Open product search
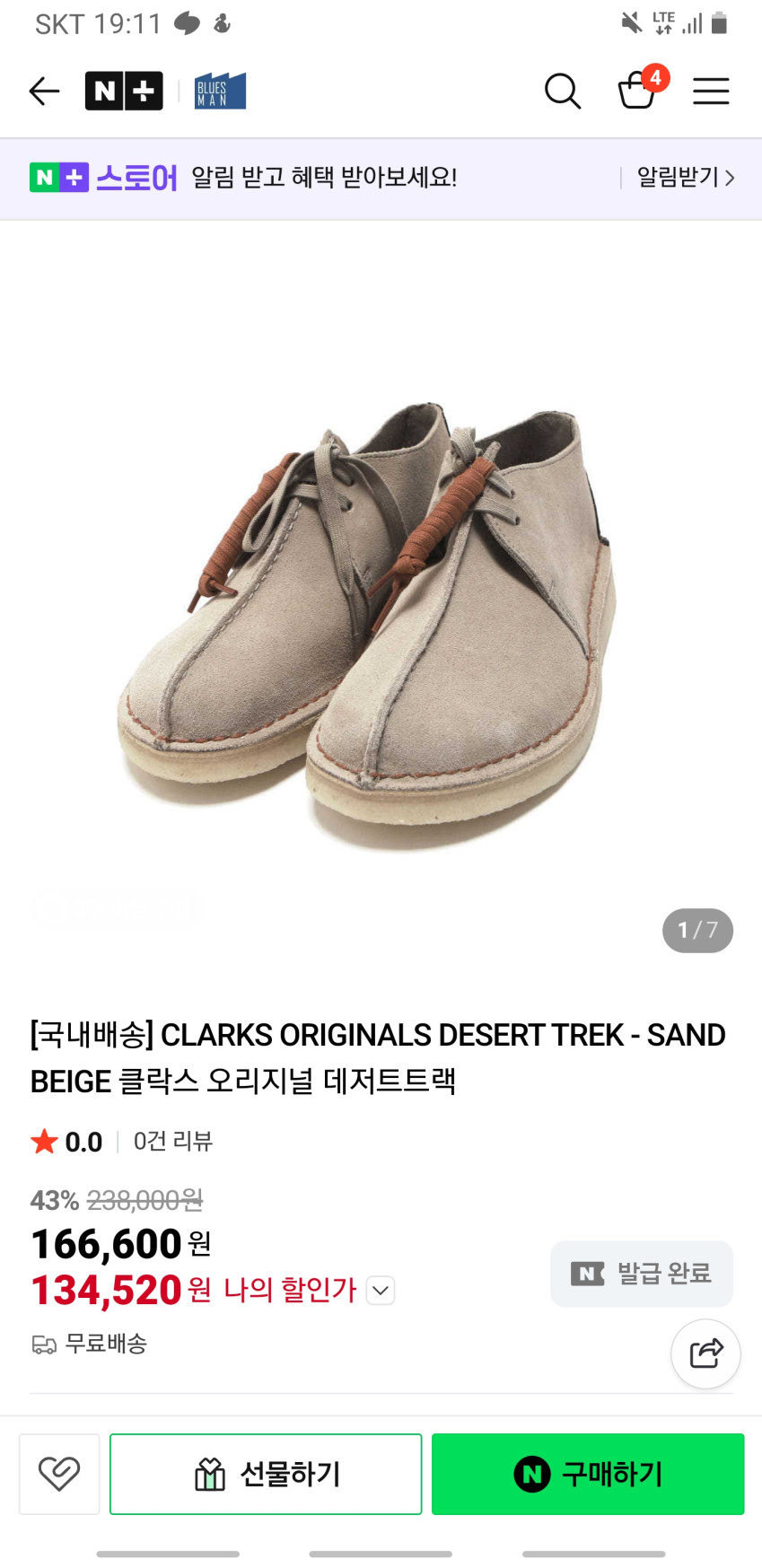This screenshot has height=1568, width=762. coord(563,91)
